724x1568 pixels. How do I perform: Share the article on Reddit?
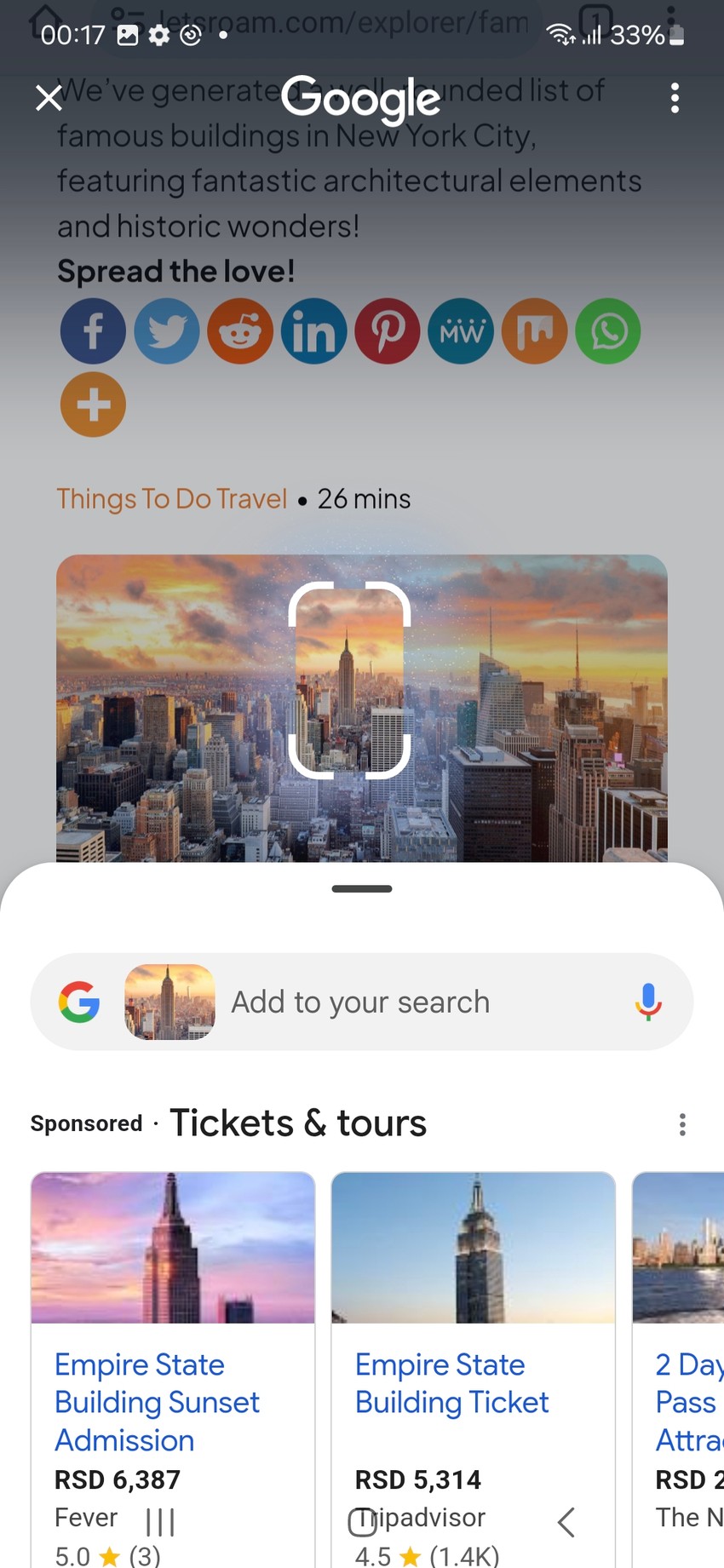tap(239, 331)
